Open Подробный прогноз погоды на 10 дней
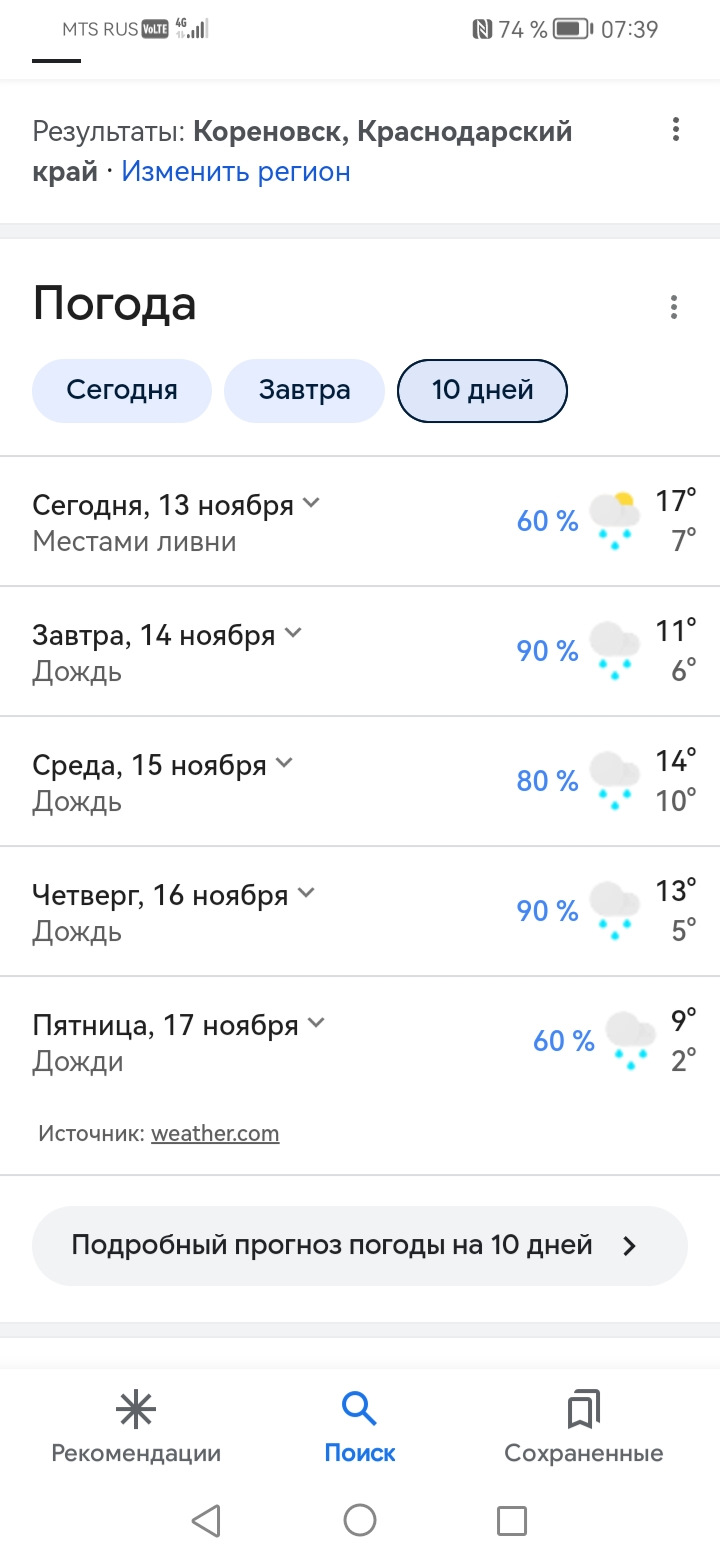The image size is (720, 1560). pyautogui.click(x=360, y=1246)
